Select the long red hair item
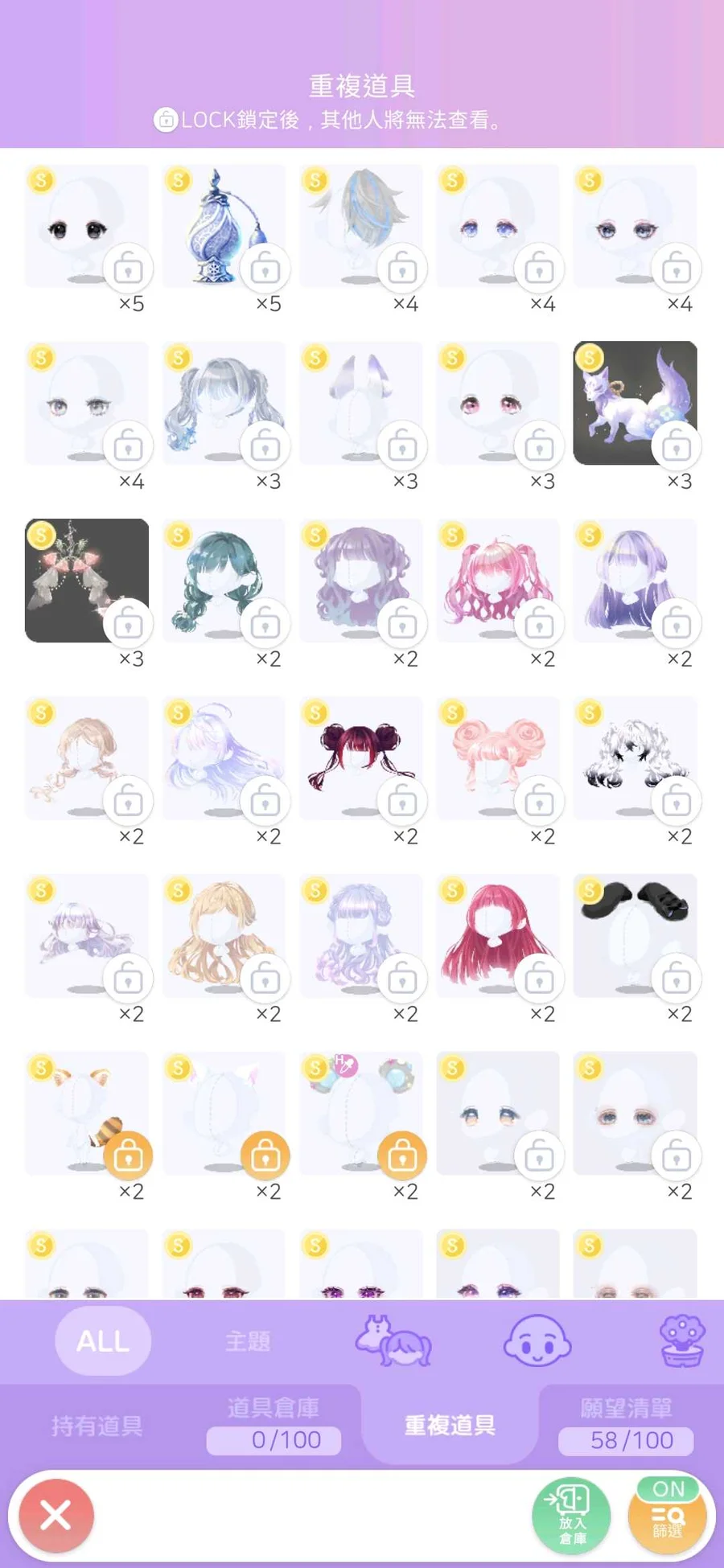 pyautogui.click(x=498, y=935)
